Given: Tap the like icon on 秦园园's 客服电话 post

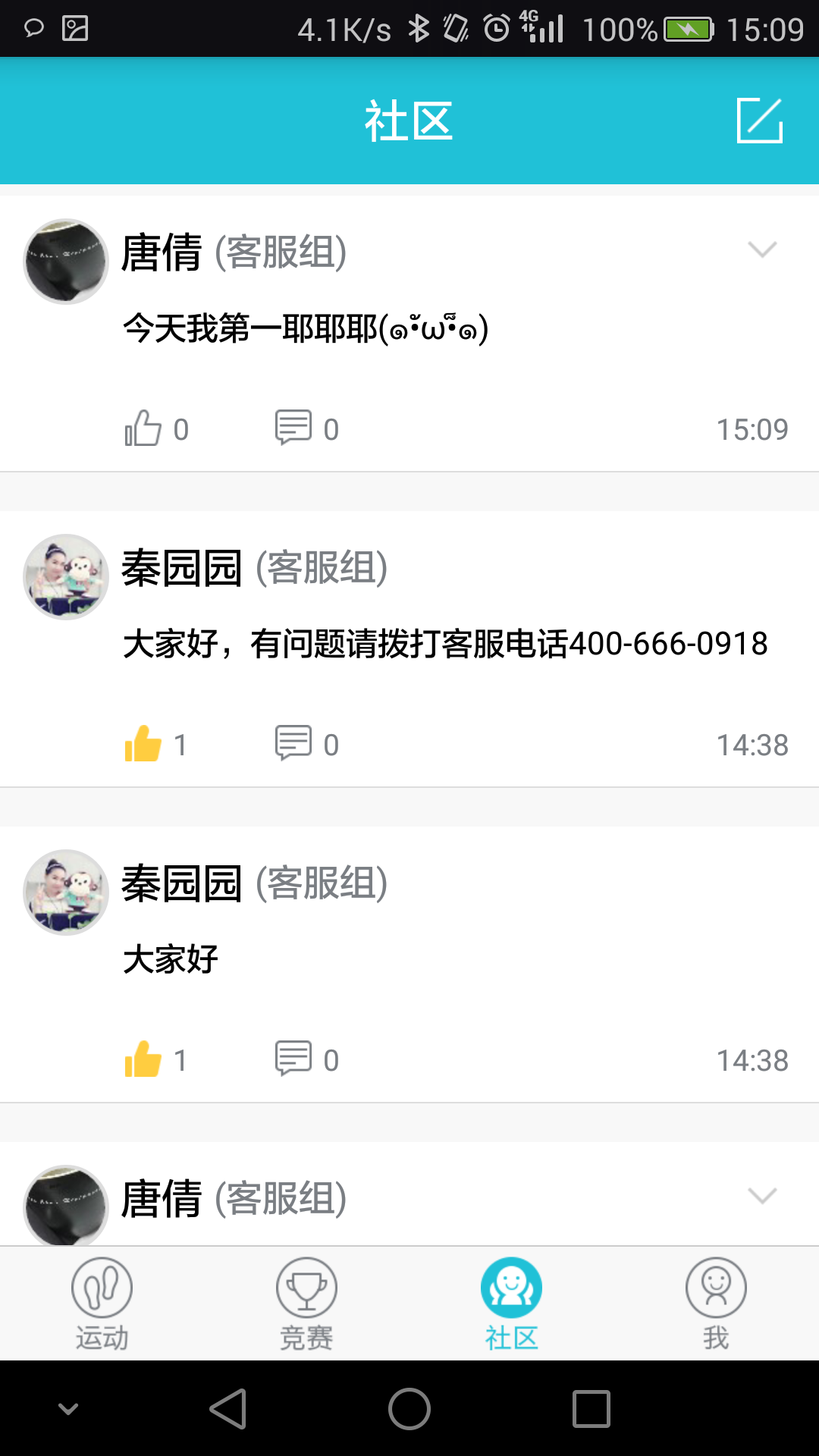Looking at the screenshot, I should tap(143, 744).
